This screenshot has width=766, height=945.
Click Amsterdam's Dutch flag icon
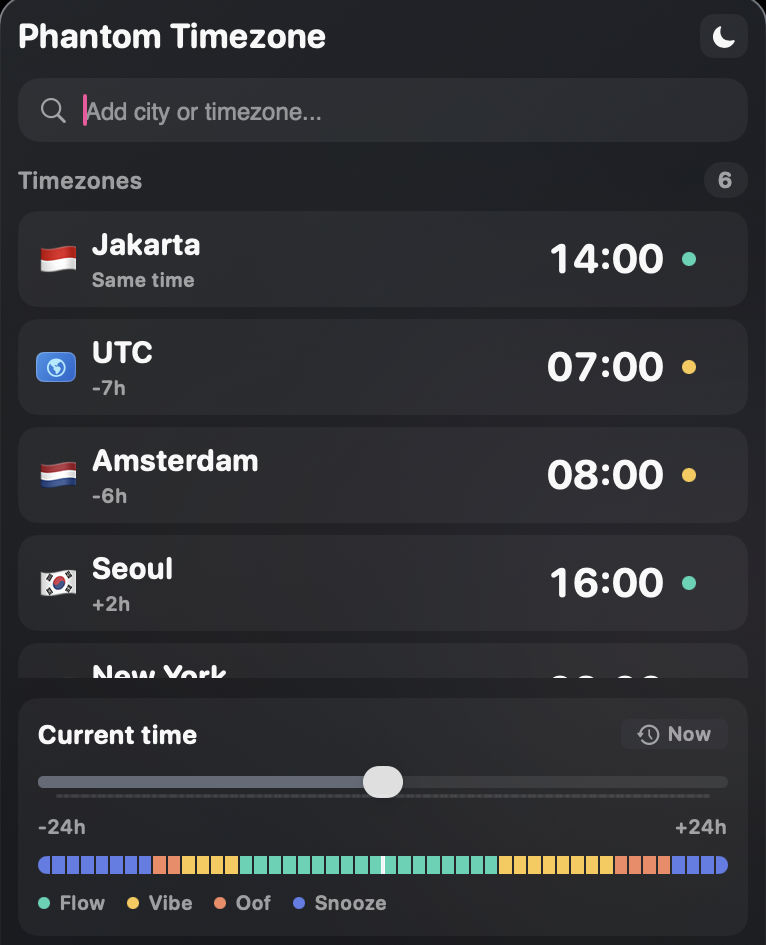(56, 474)
